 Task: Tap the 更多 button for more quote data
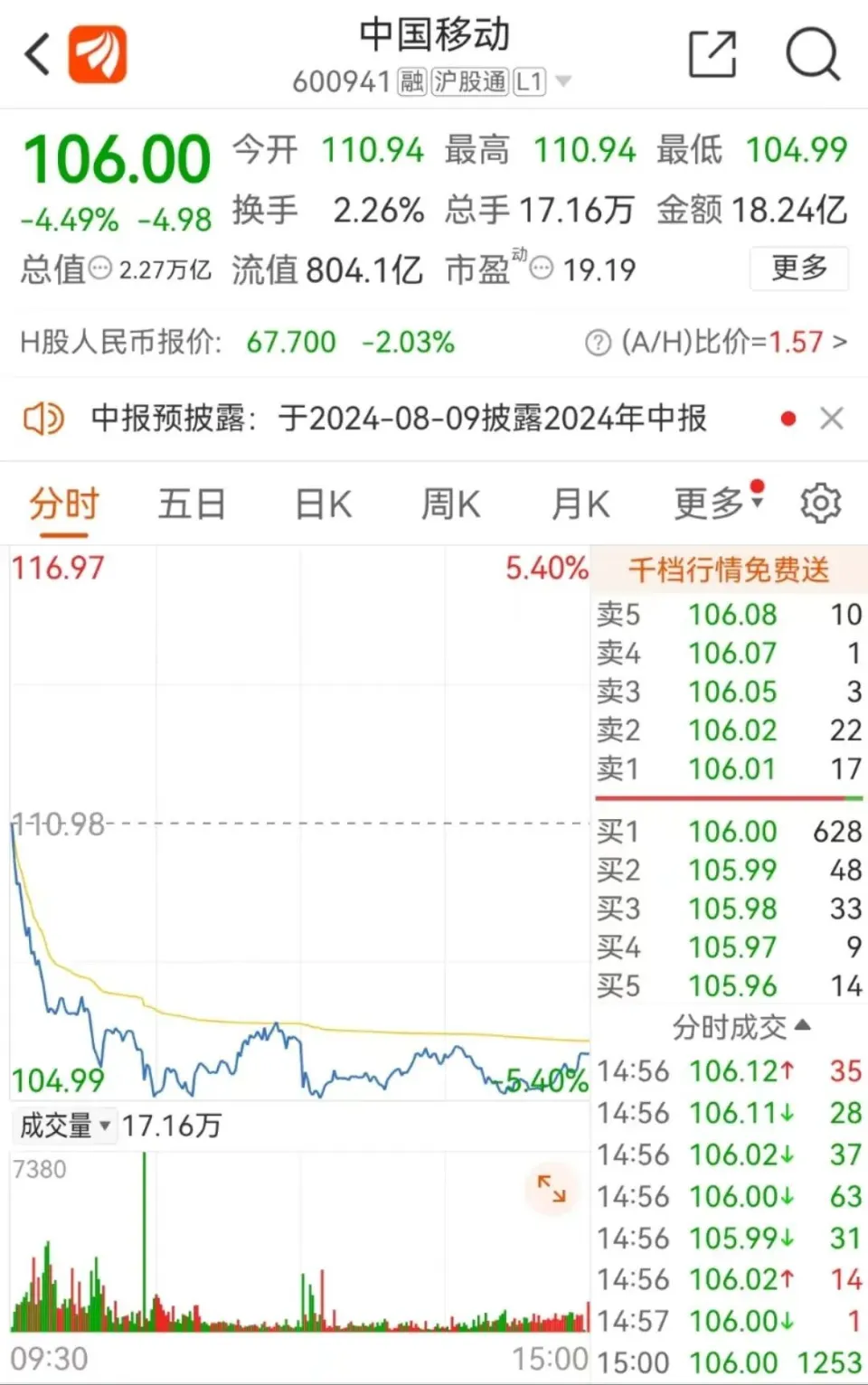(x=799, y=268)
